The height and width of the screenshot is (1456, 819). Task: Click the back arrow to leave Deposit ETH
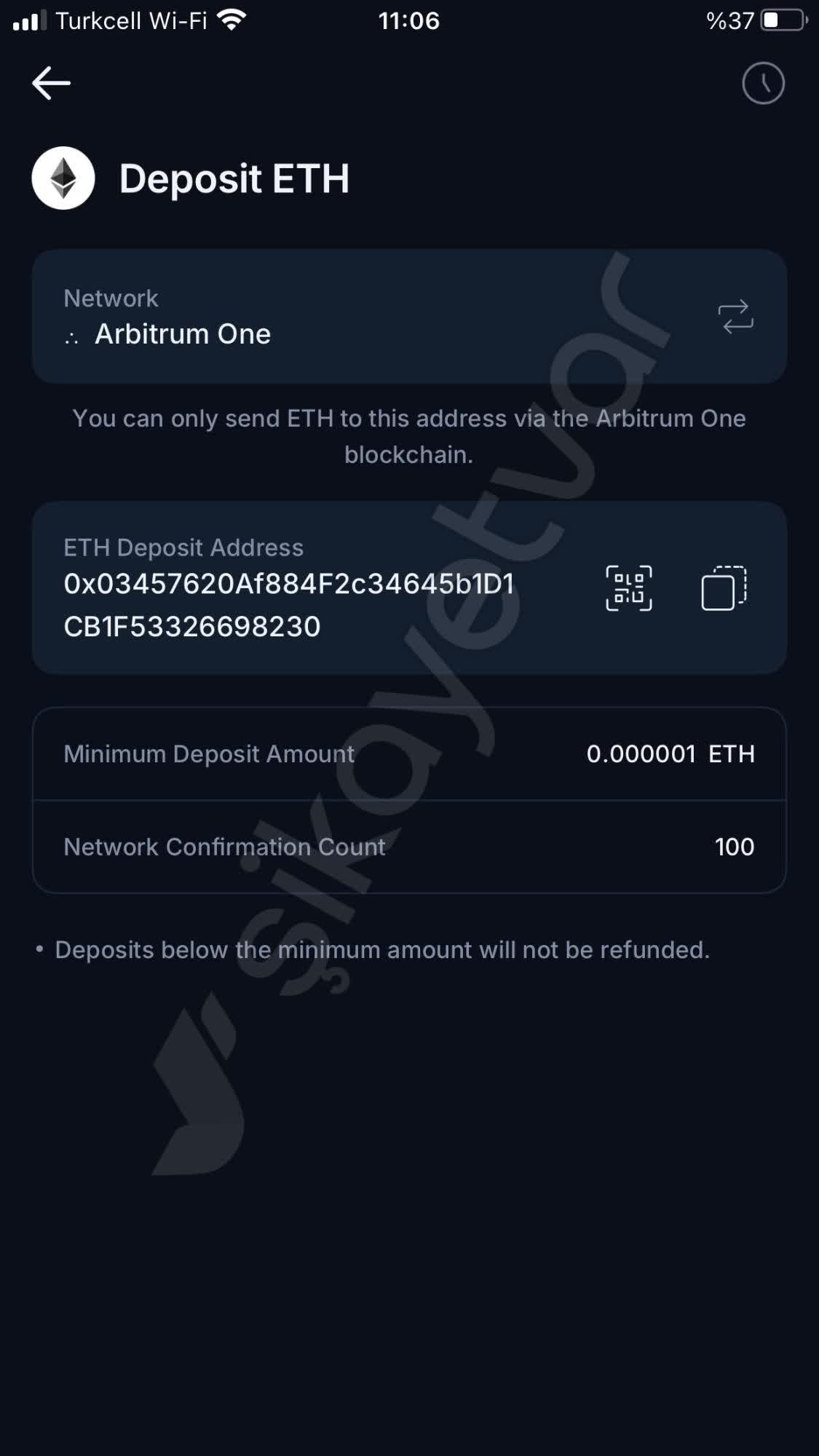coord(51,82)
